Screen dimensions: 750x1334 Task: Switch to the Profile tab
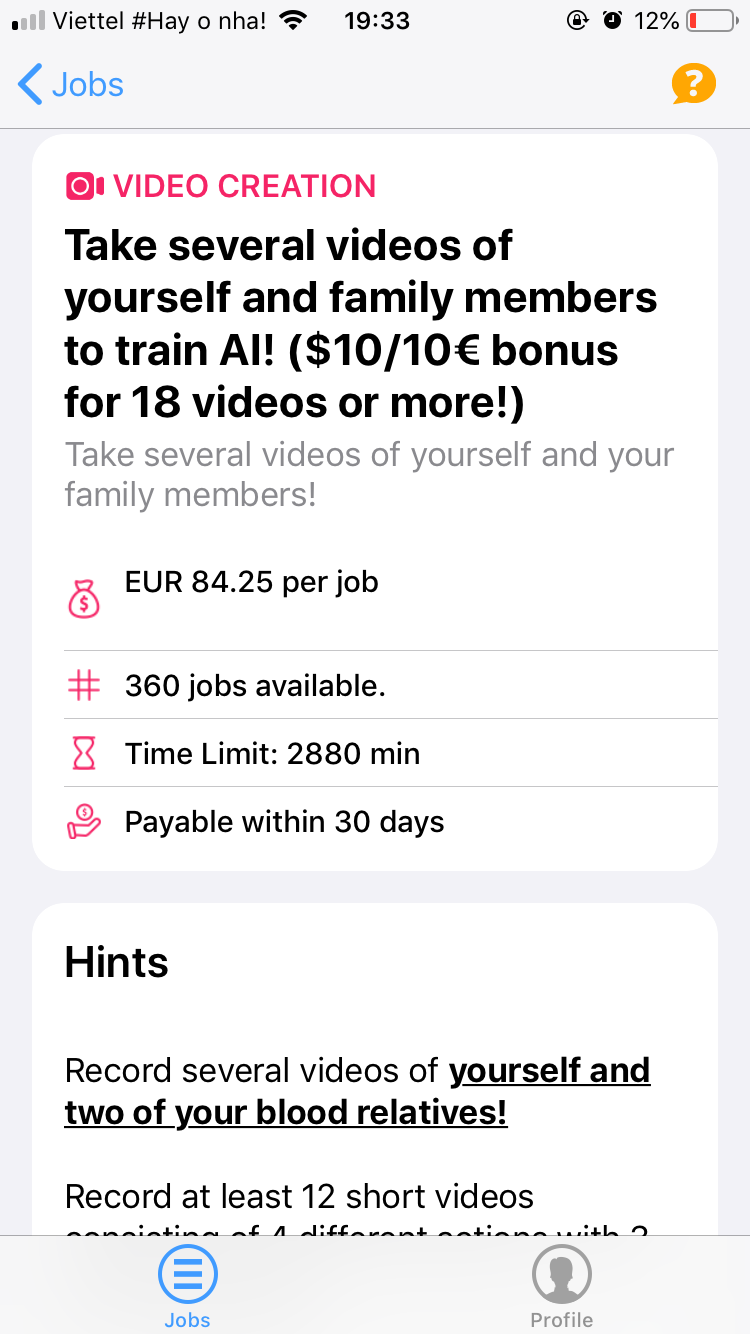tap(561, 1286)
